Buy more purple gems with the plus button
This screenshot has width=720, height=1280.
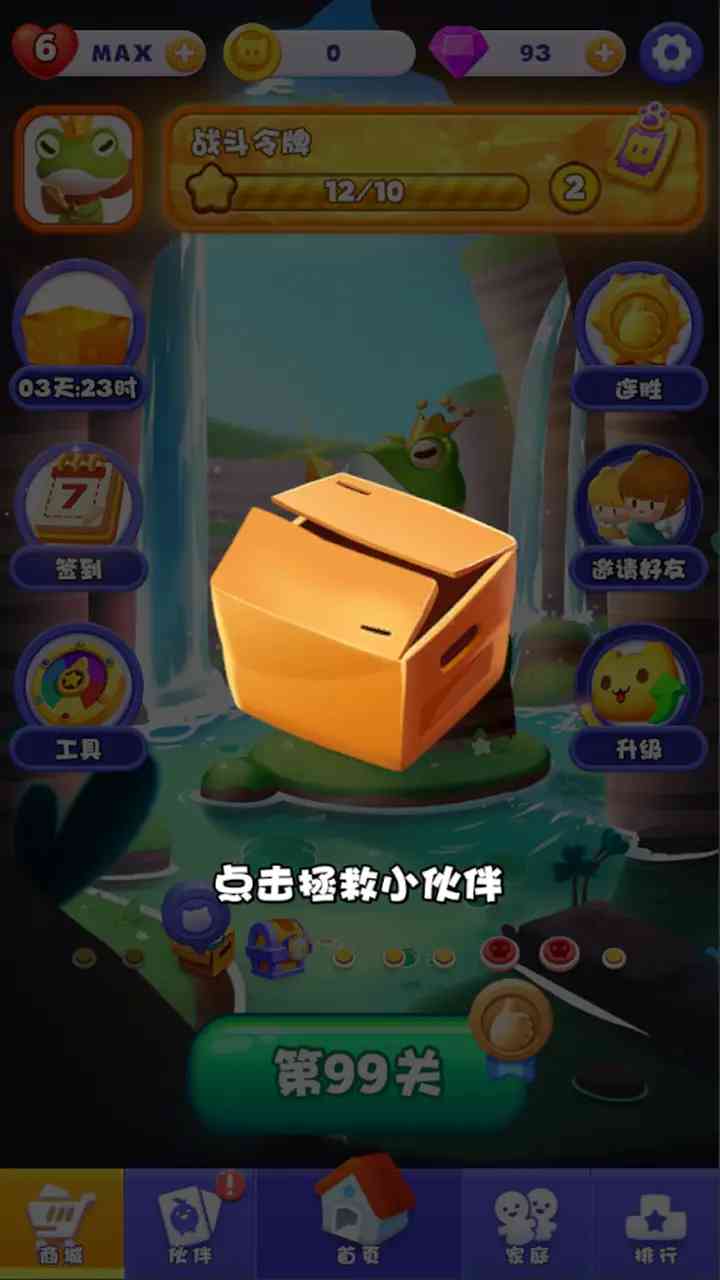click(x=604, y=53)
